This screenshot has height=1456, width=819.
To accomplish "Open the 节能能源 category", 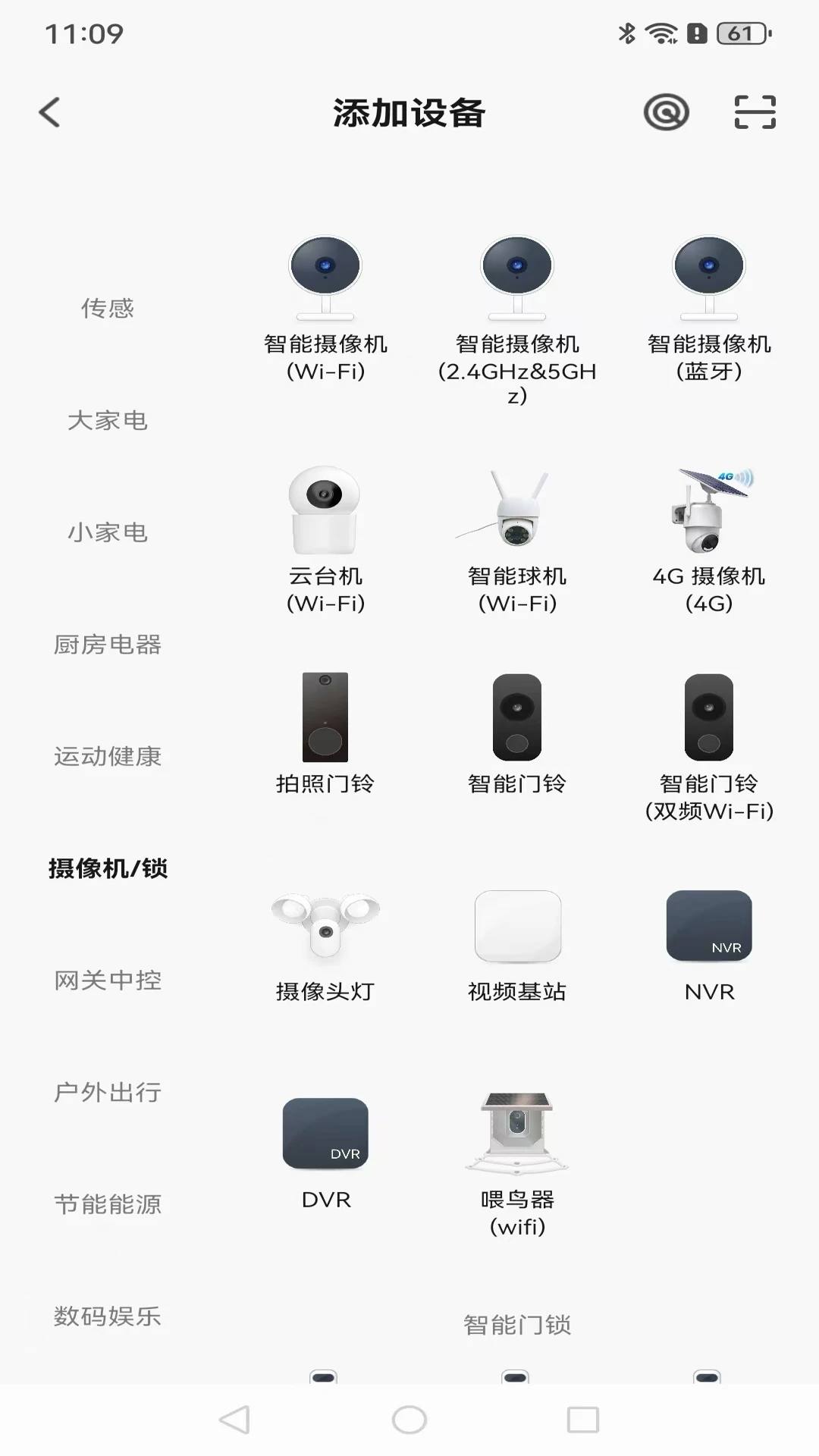I will [108, 1203].
